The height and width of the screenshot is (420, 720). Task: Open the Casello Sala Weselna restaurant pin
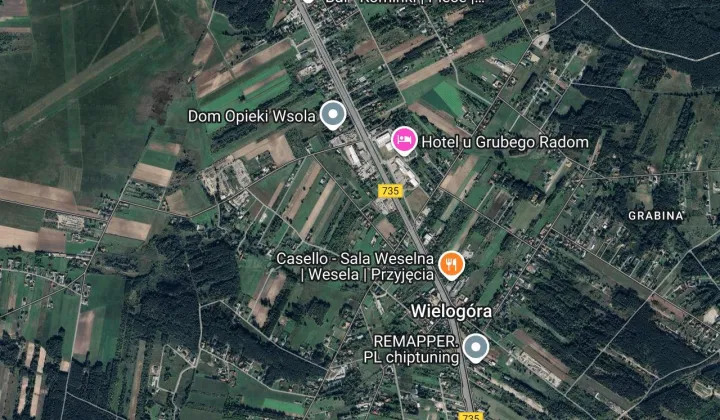[x=451, y=264]
